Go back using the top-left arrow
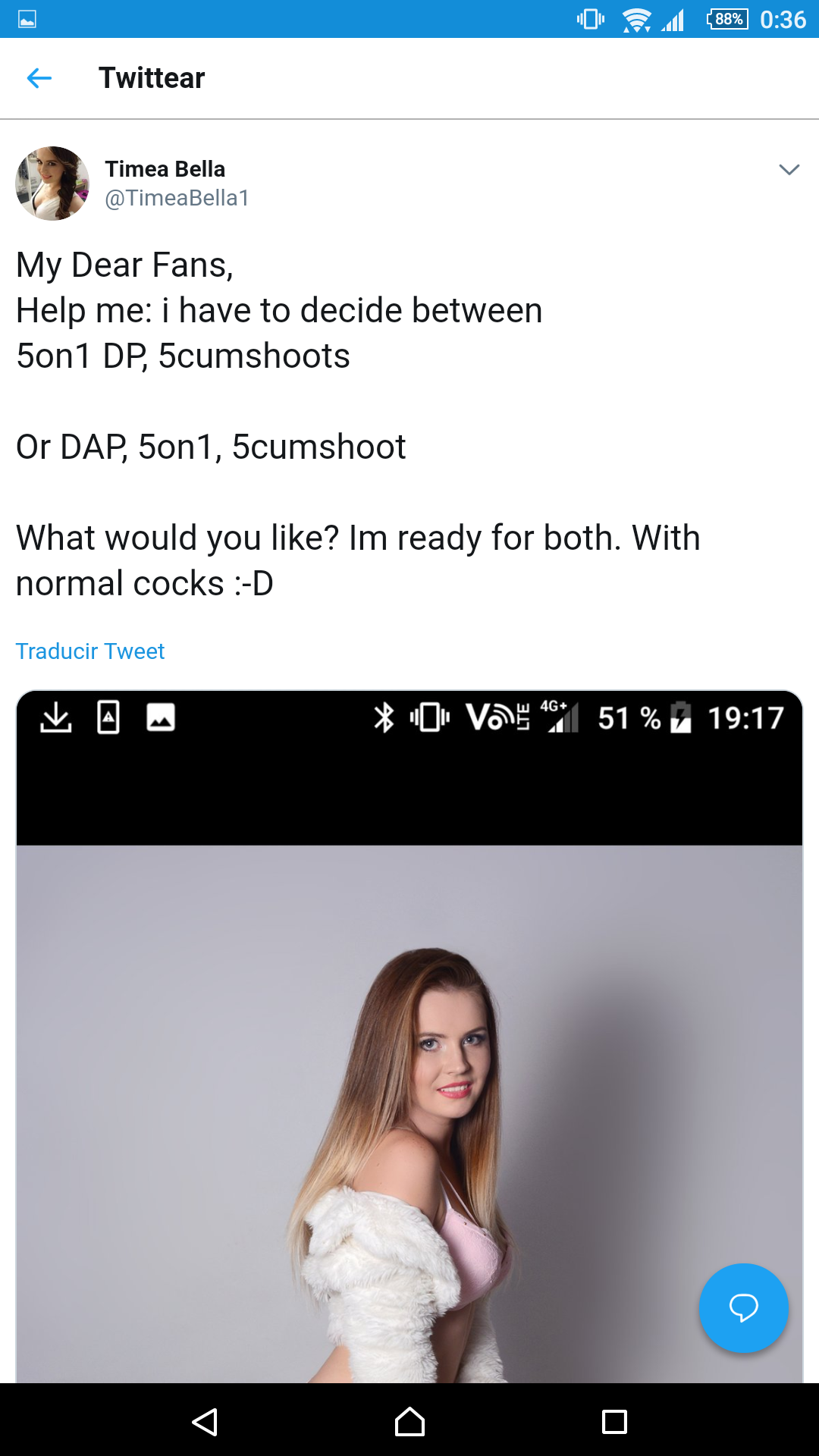The image size is (819, 1456). tap(39, 78)
